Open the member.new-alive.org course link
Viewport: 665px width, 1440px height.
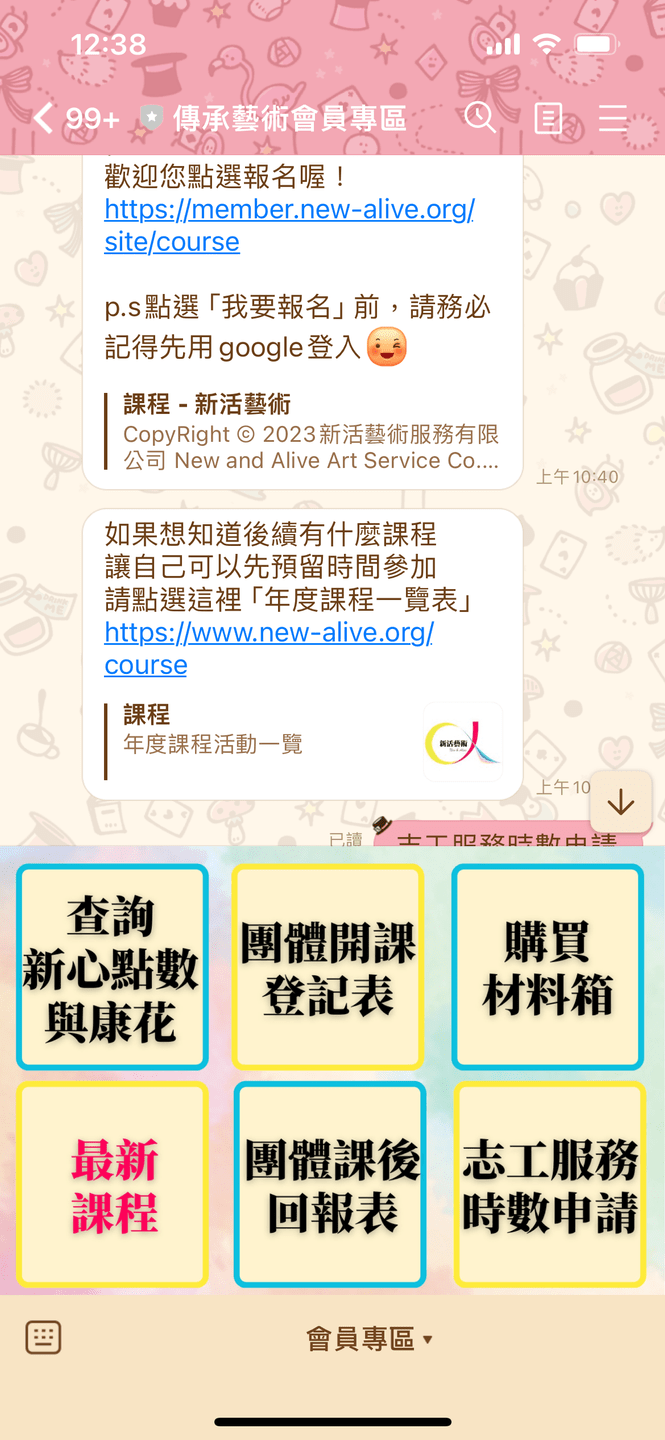[289, 225]
